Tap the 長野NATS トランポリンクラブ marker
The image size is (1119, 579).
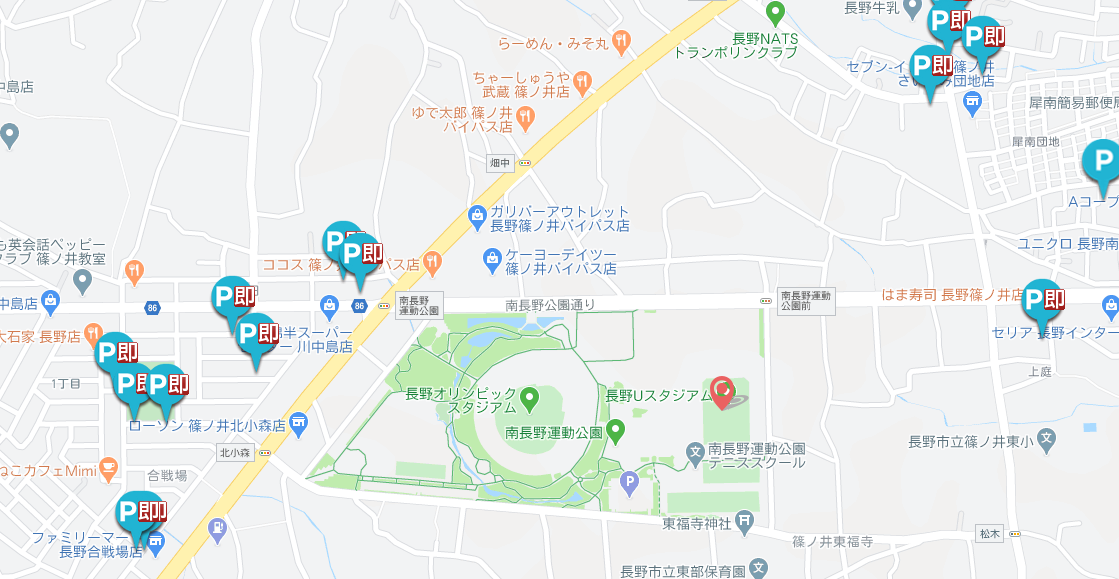(774, 14)
